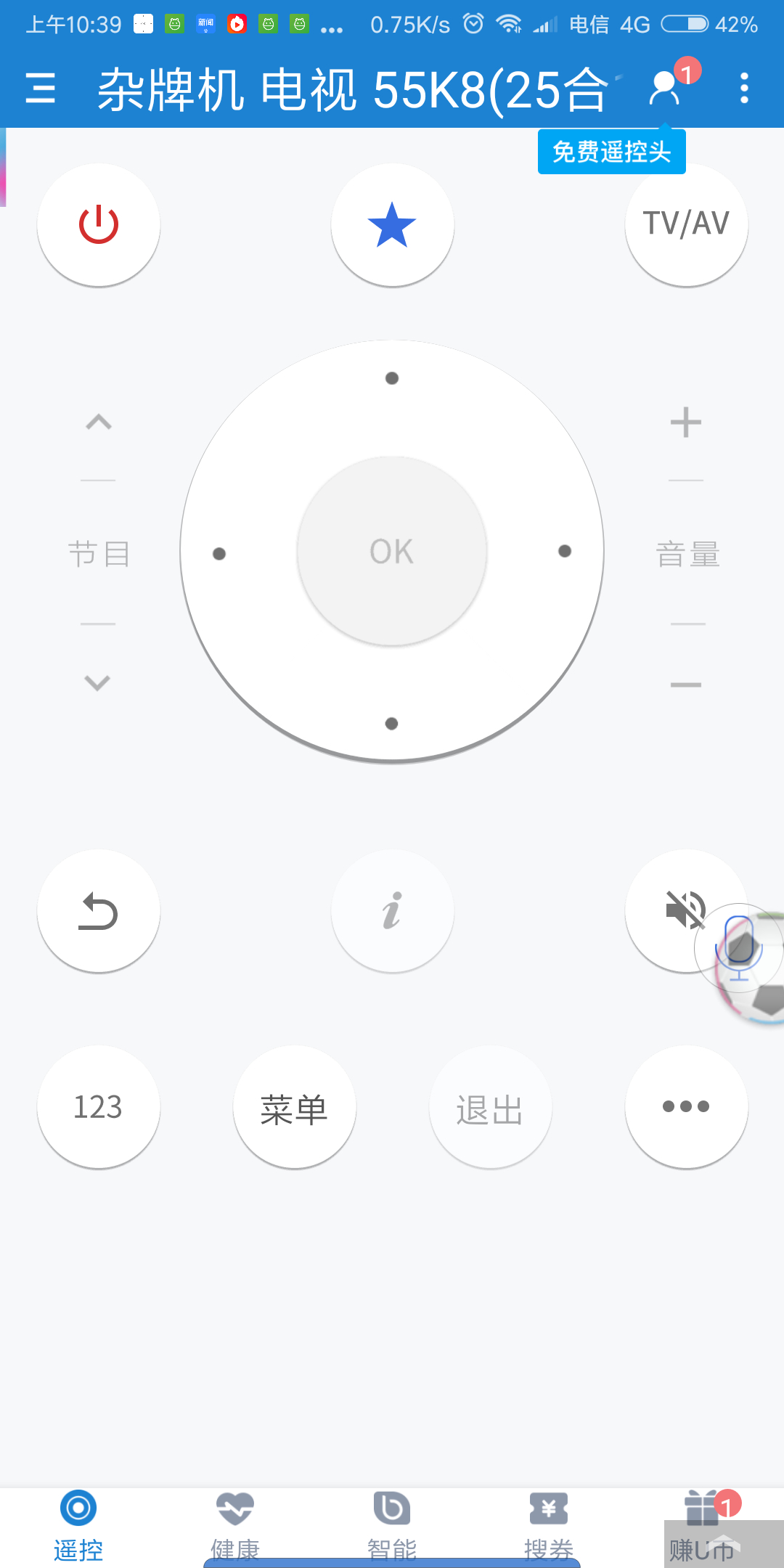Decrease the volume with the minus sign
The image size is (784, 1568).
click(686, 685)
